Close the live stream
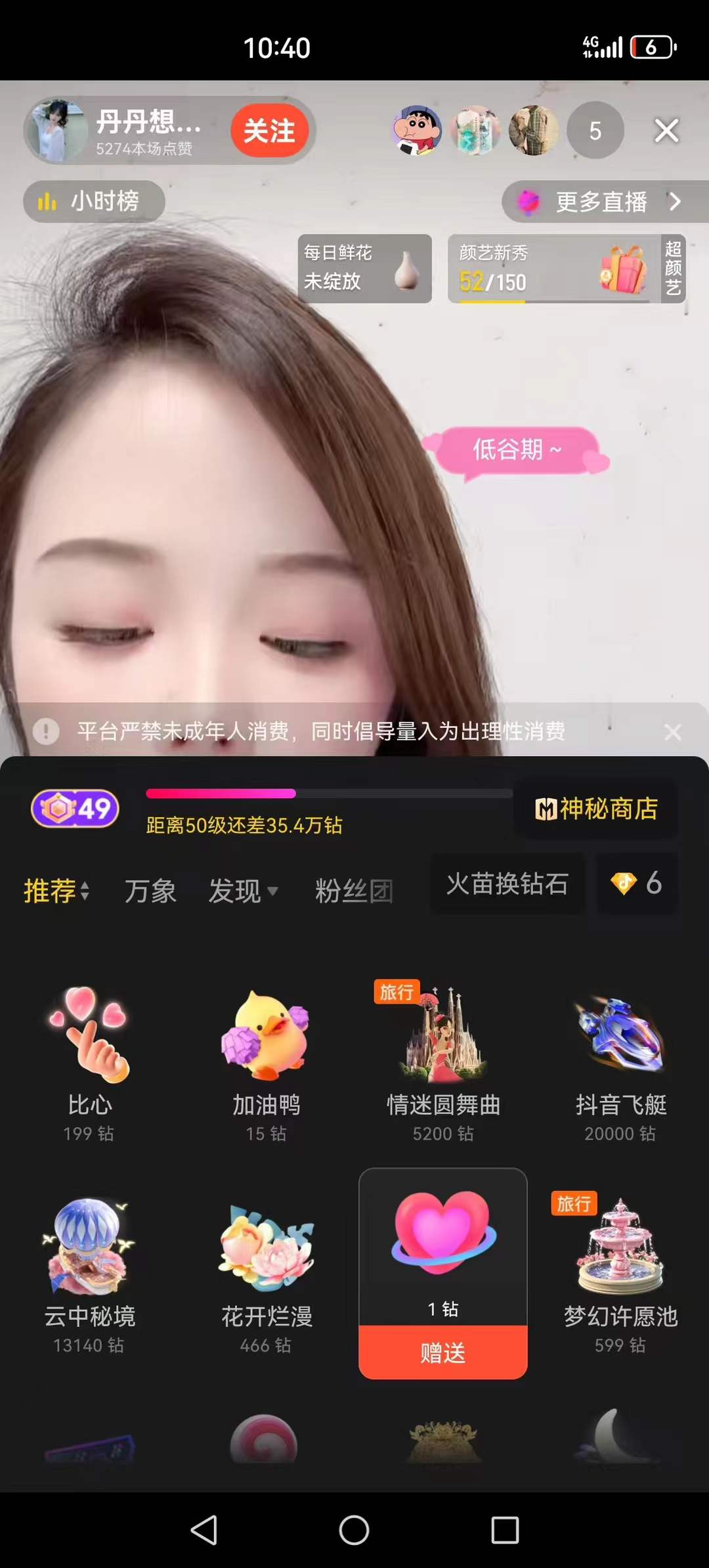The width and height of the screenshot is (709, 1568). [x=666, y=131]
